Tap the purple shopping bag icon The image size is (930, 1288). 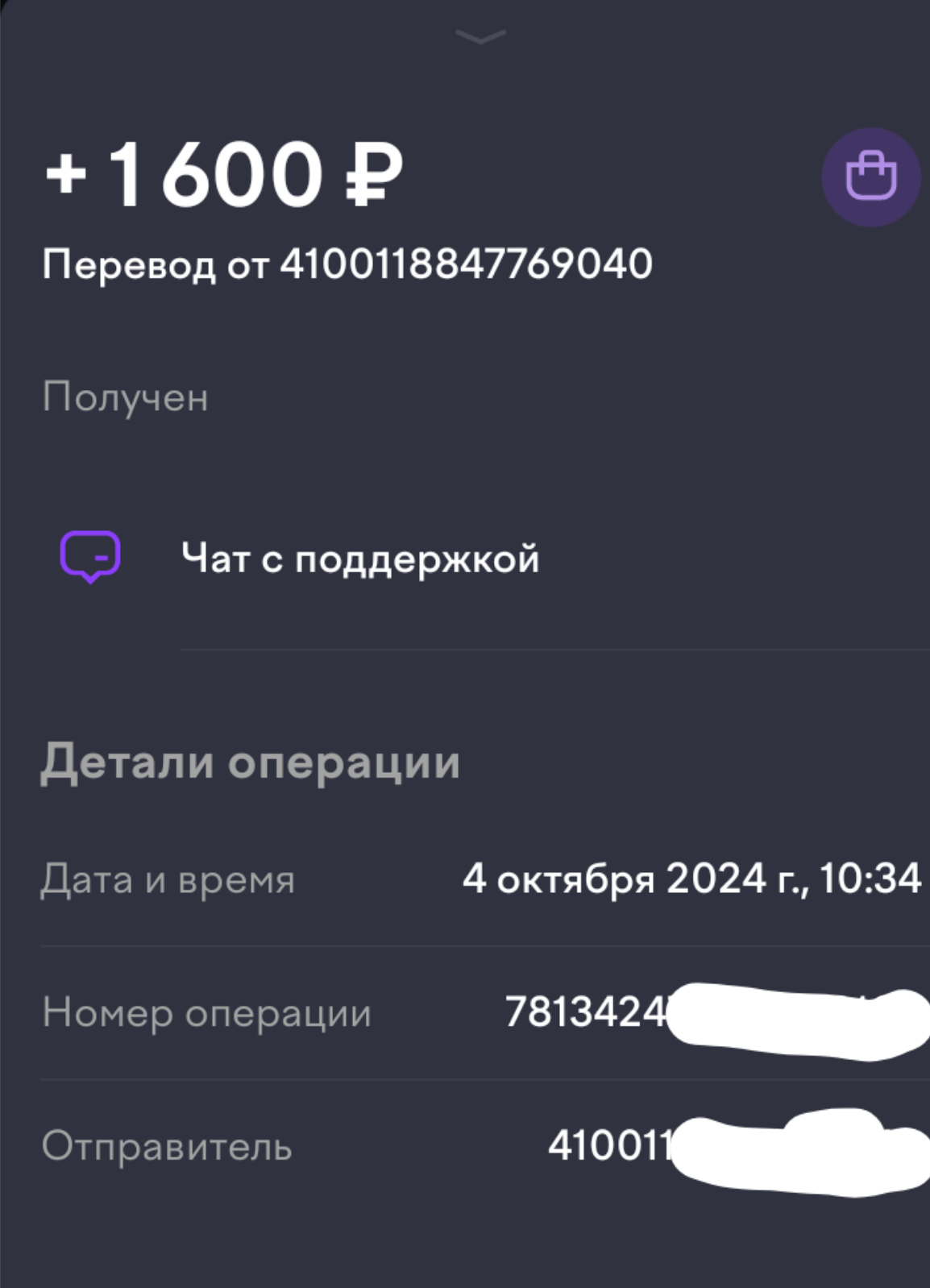[870, 177]
